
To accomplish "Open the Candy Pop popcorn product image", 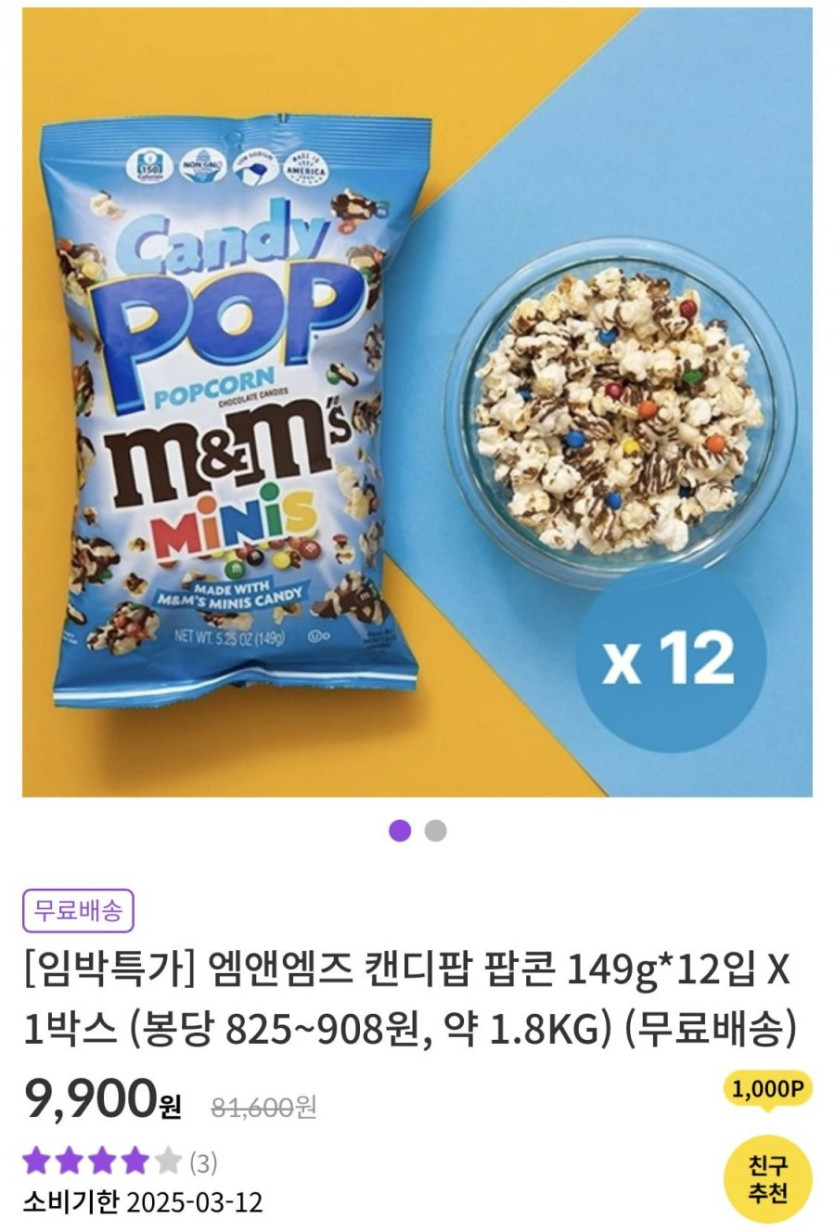I will 417,402.
